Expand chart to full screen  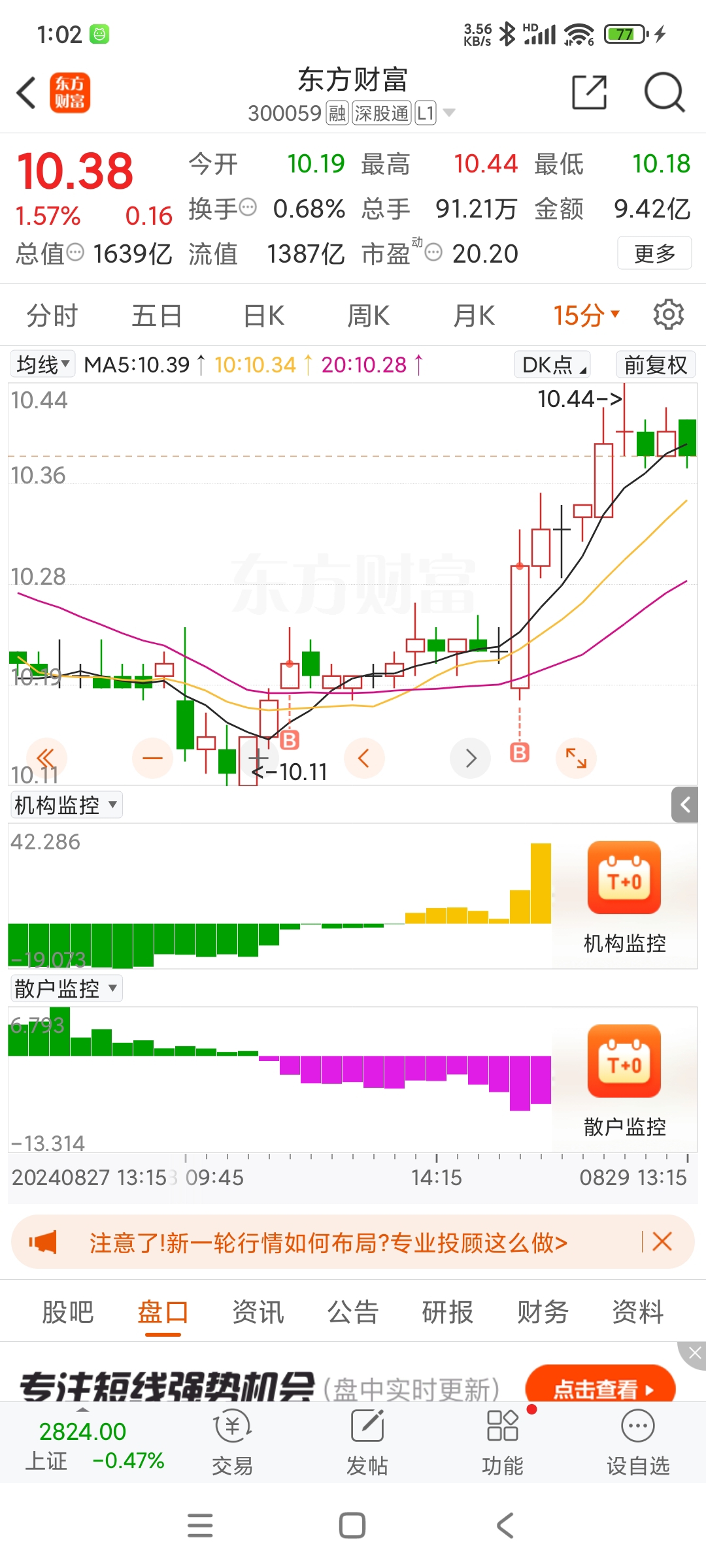pos(576,758)
